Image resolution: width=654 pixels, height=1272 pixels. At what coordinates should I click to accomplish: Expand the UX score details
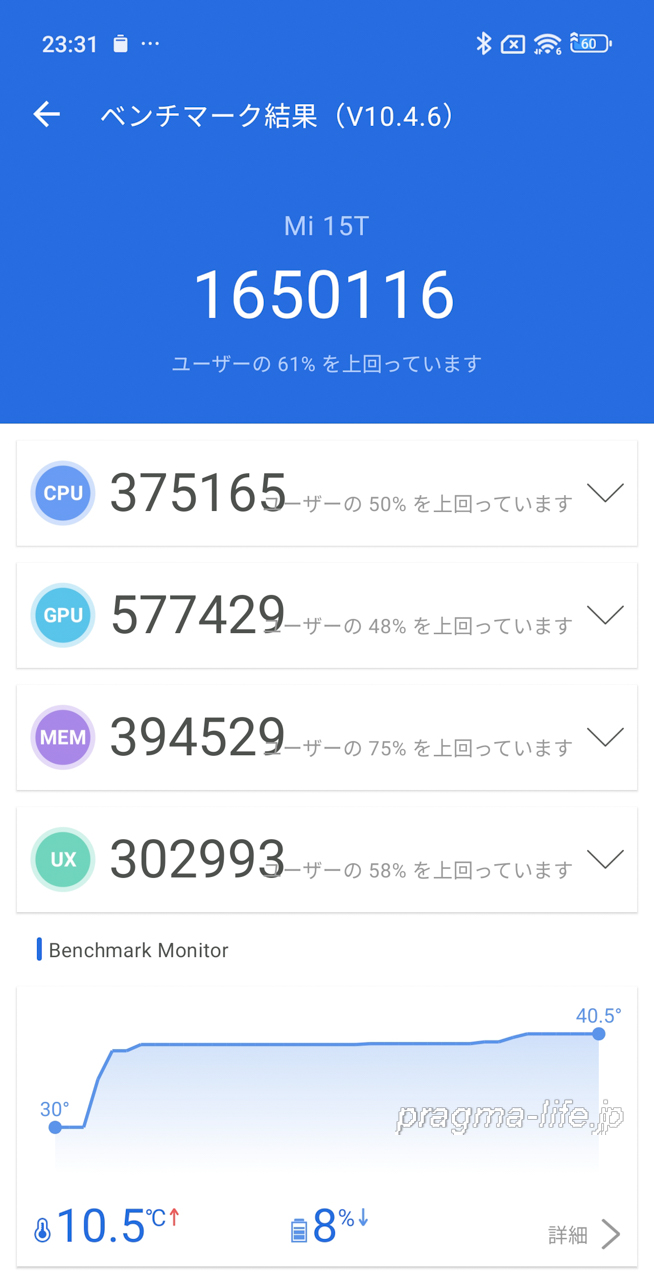tap(605, 859)
